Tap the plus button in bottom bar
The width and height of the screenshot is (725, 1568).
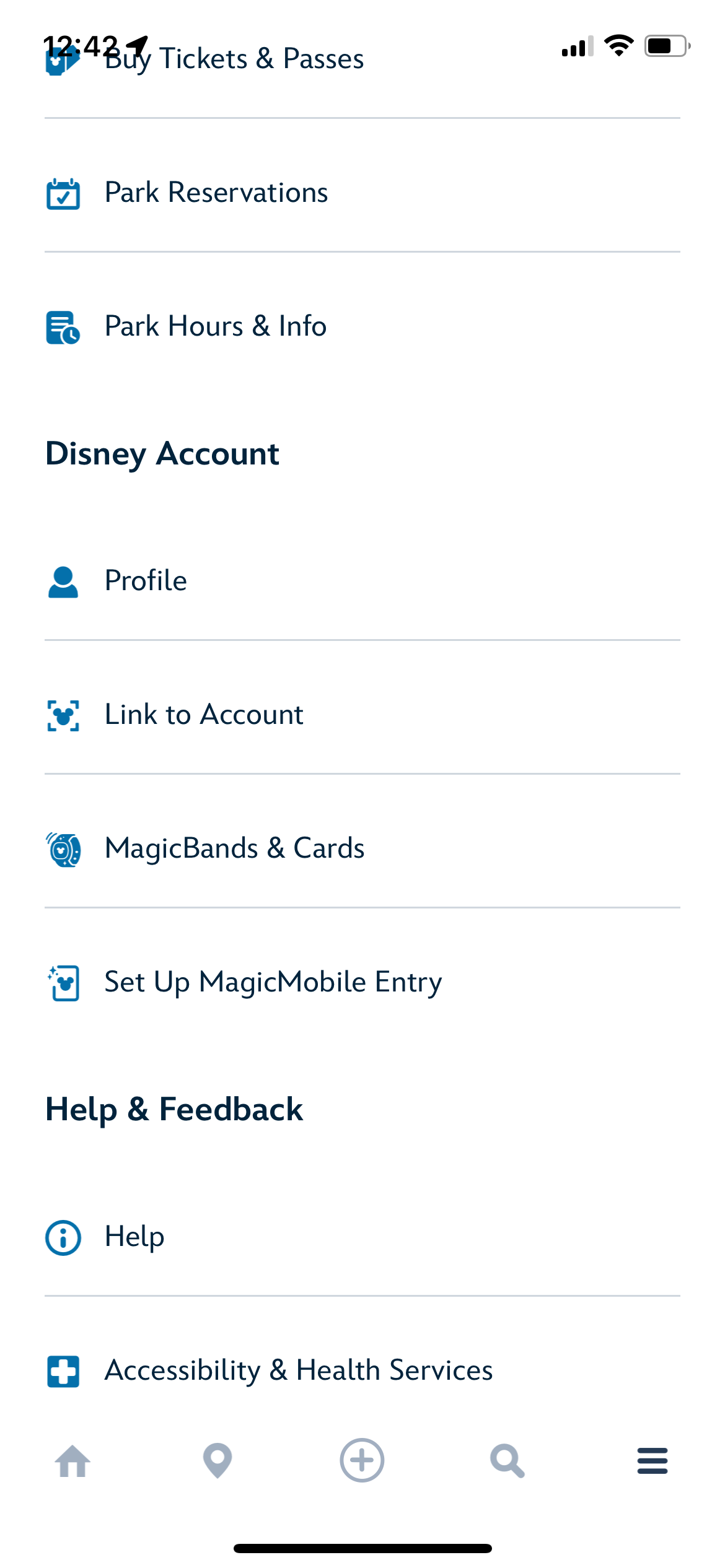pyautogui.click(x=362, y=1460)
